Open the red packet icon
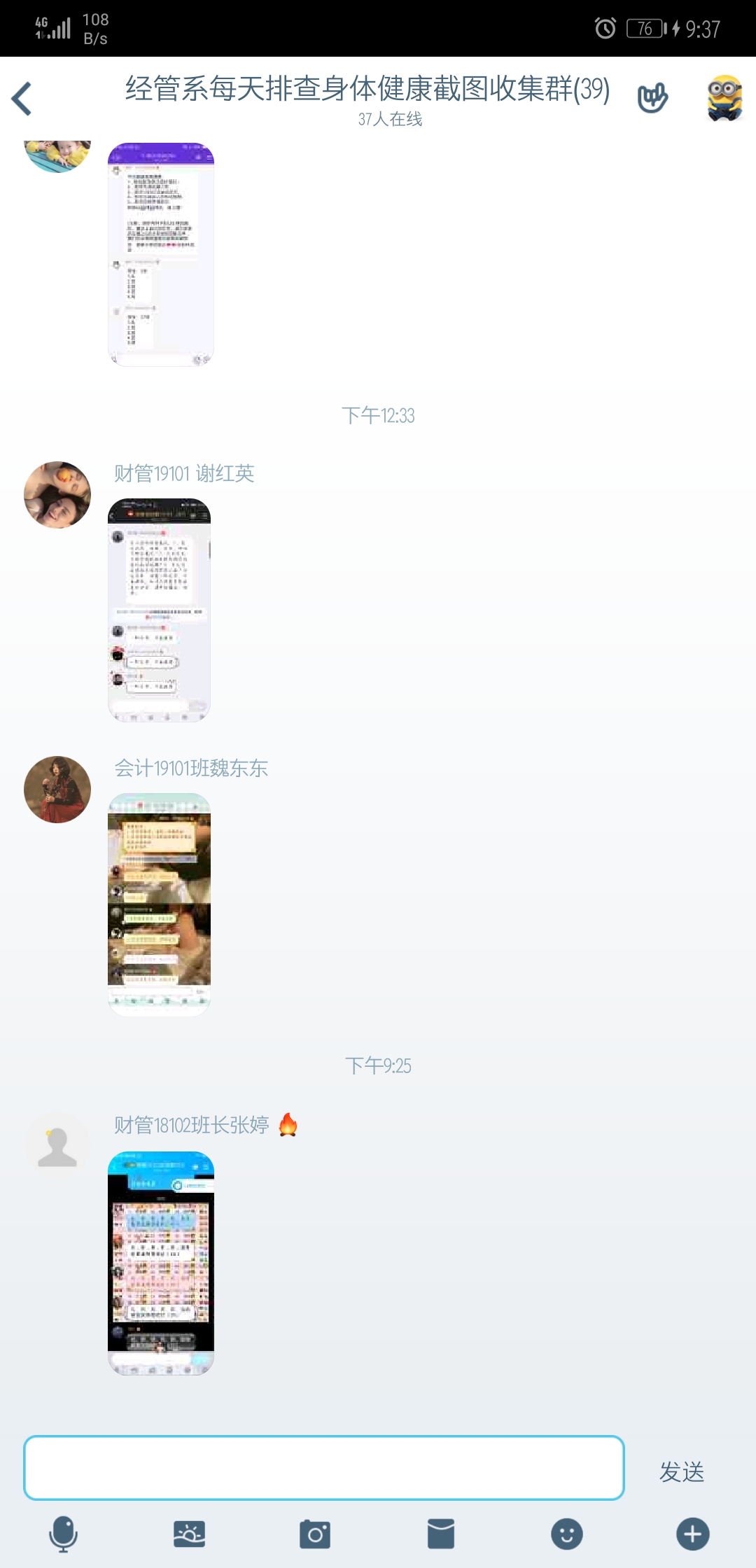This screenshot has height=1568, width=756. tap(441, 1534)
